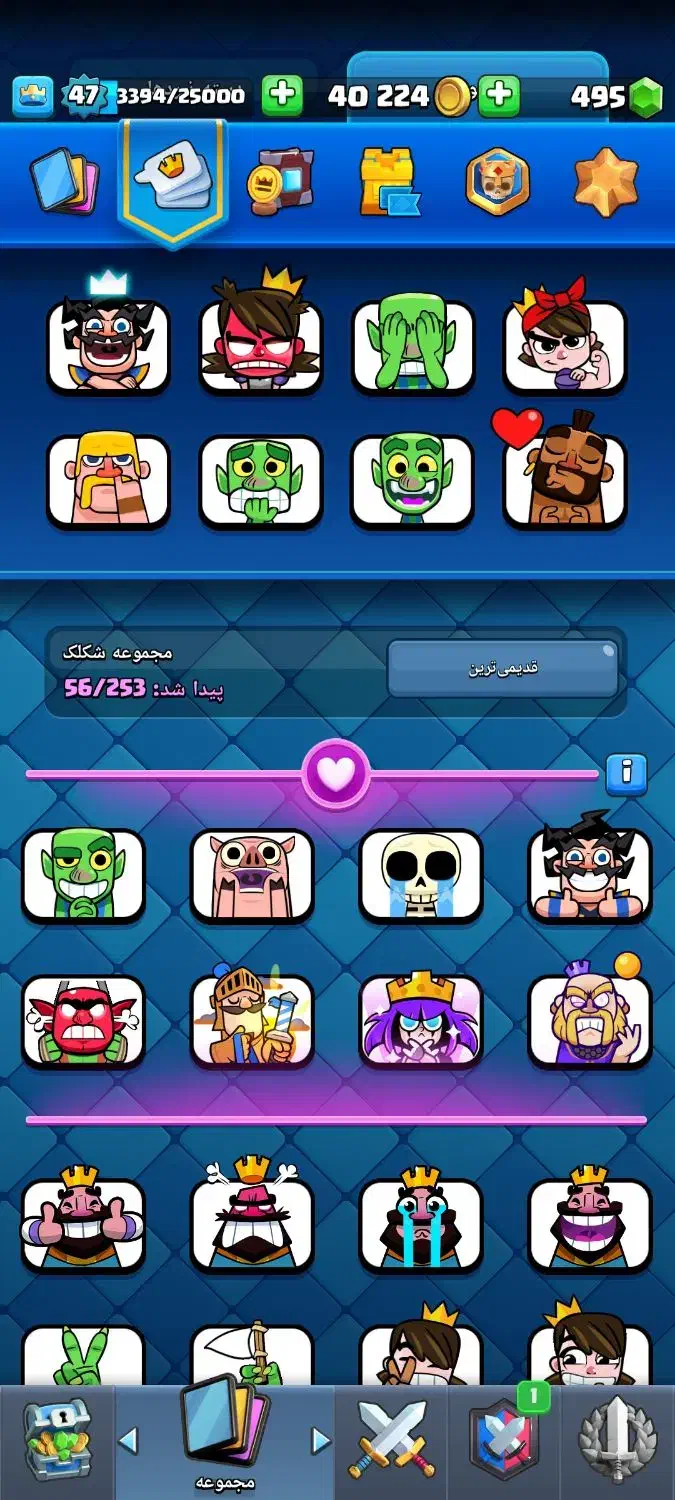This screenshot has width=675, height=1500.
Task: Select the pig face emote in collection
Action: click(252, 875)
